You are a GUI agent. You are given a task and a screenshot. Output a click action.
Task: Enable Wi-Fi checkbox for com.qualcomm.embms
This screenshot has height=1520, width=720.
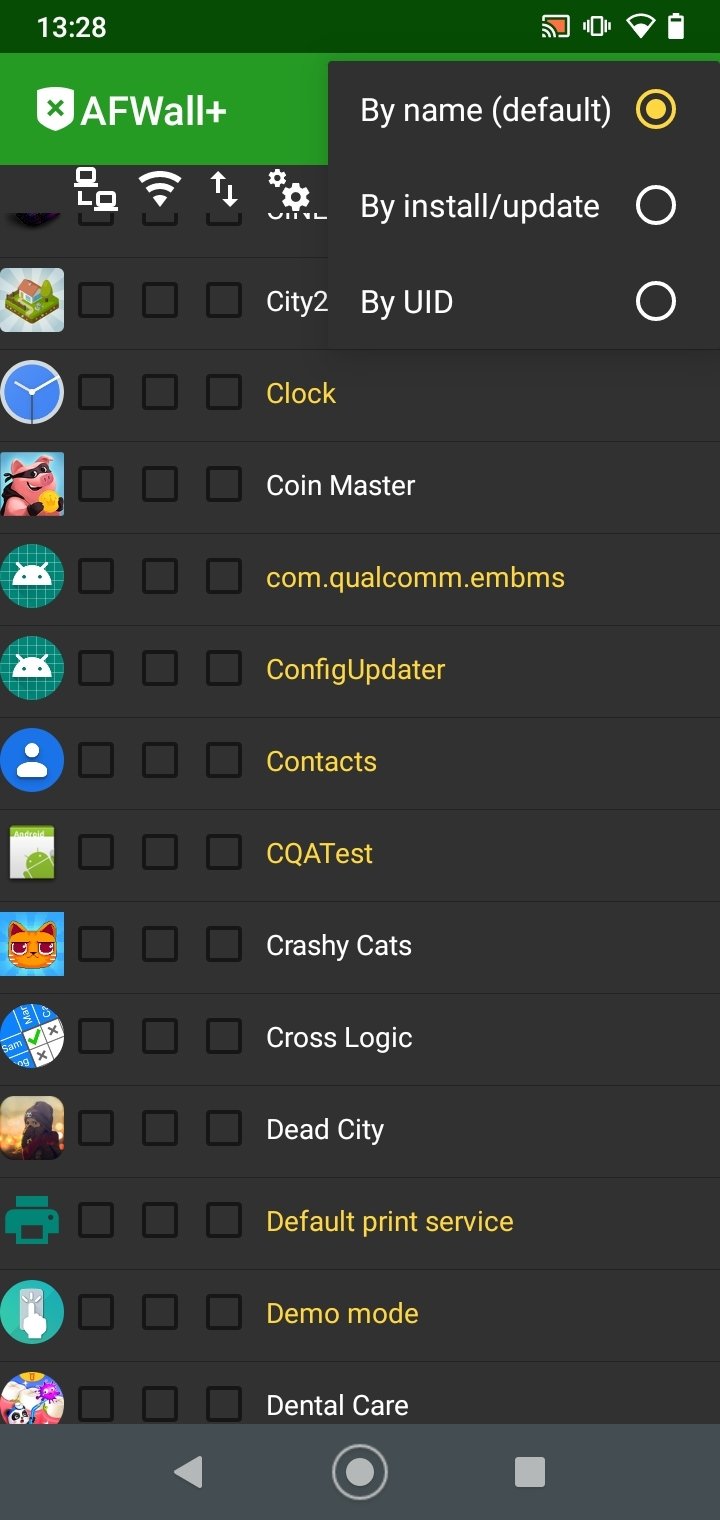point(160,577)
